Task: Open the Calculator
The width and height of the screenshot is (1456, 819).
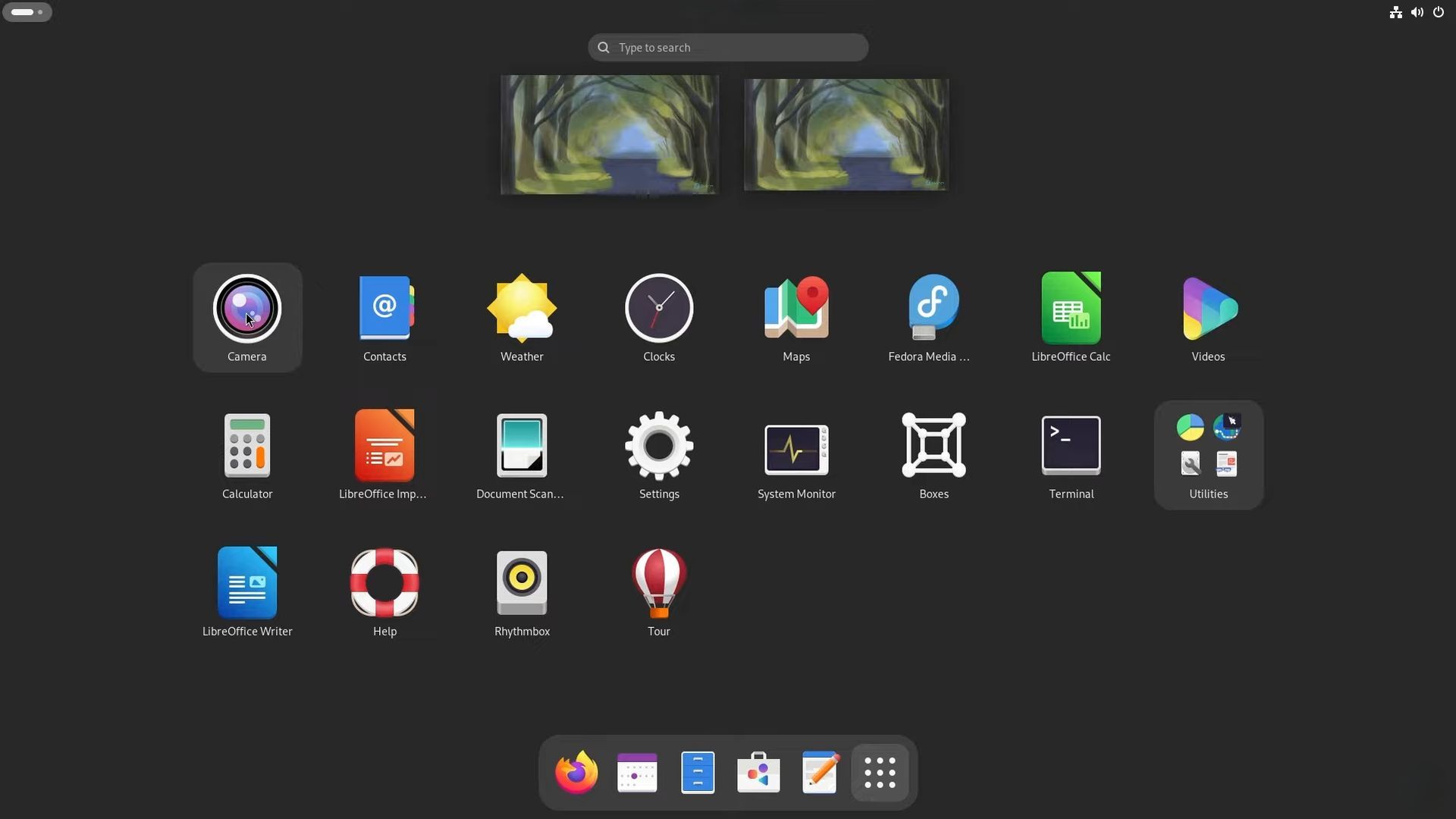Action: [247, 447]
